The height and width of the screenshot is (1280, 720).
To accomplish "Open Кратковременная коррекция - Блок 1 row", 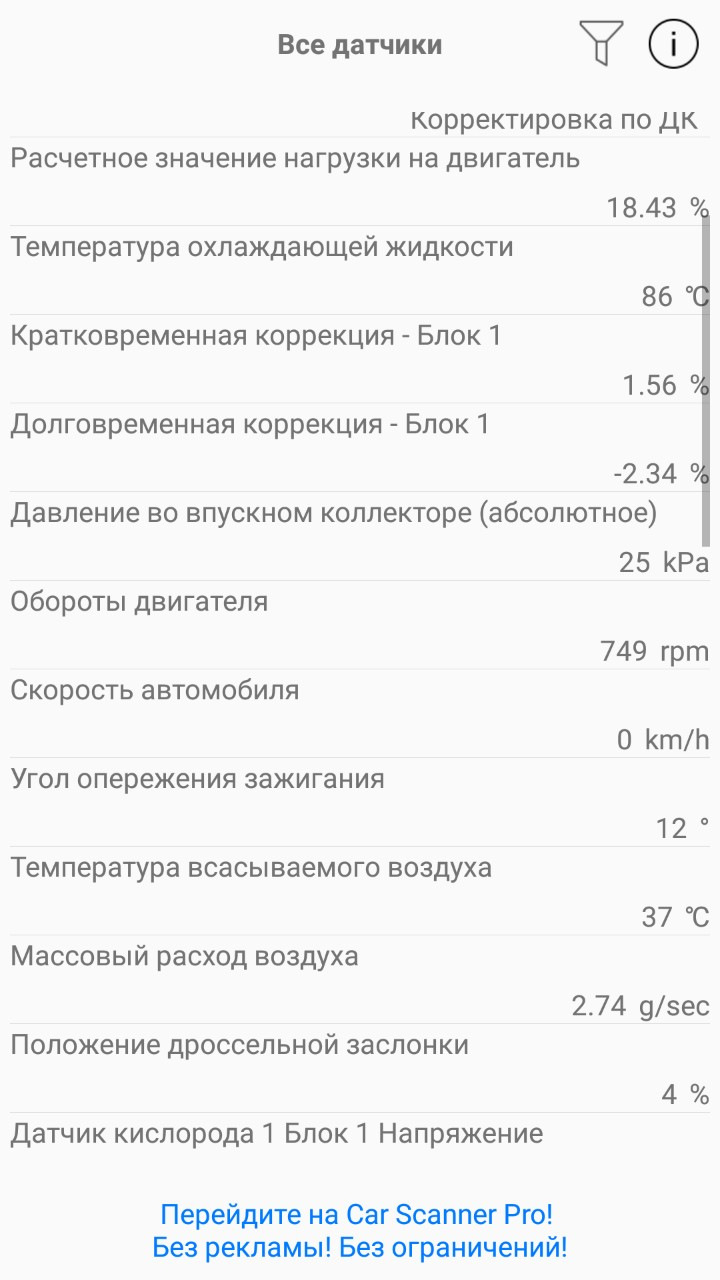I will 360,359.
